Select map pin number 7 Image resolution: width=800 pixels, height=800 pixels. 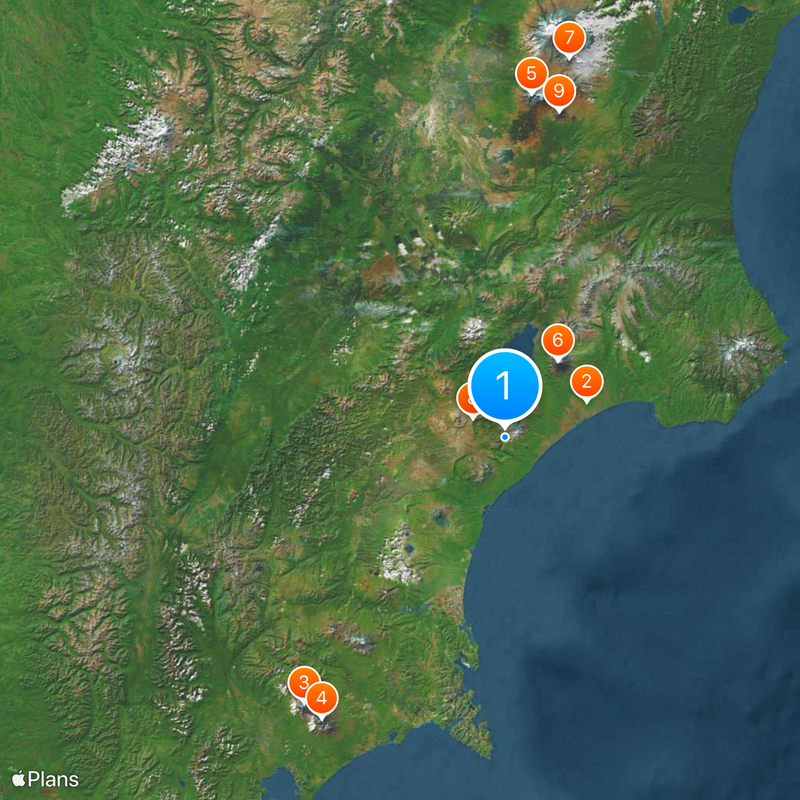569,39
